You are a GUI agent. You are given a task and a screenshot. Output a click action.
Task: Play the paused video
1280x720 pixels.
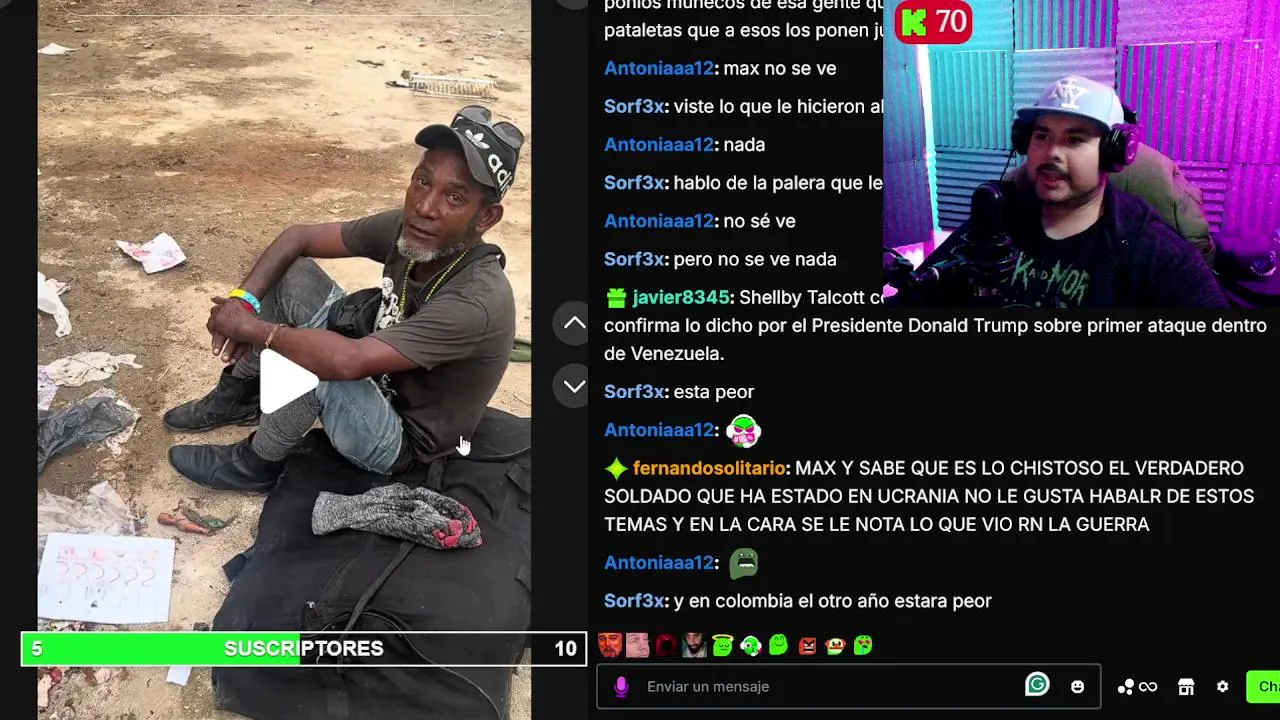(289, 381)
